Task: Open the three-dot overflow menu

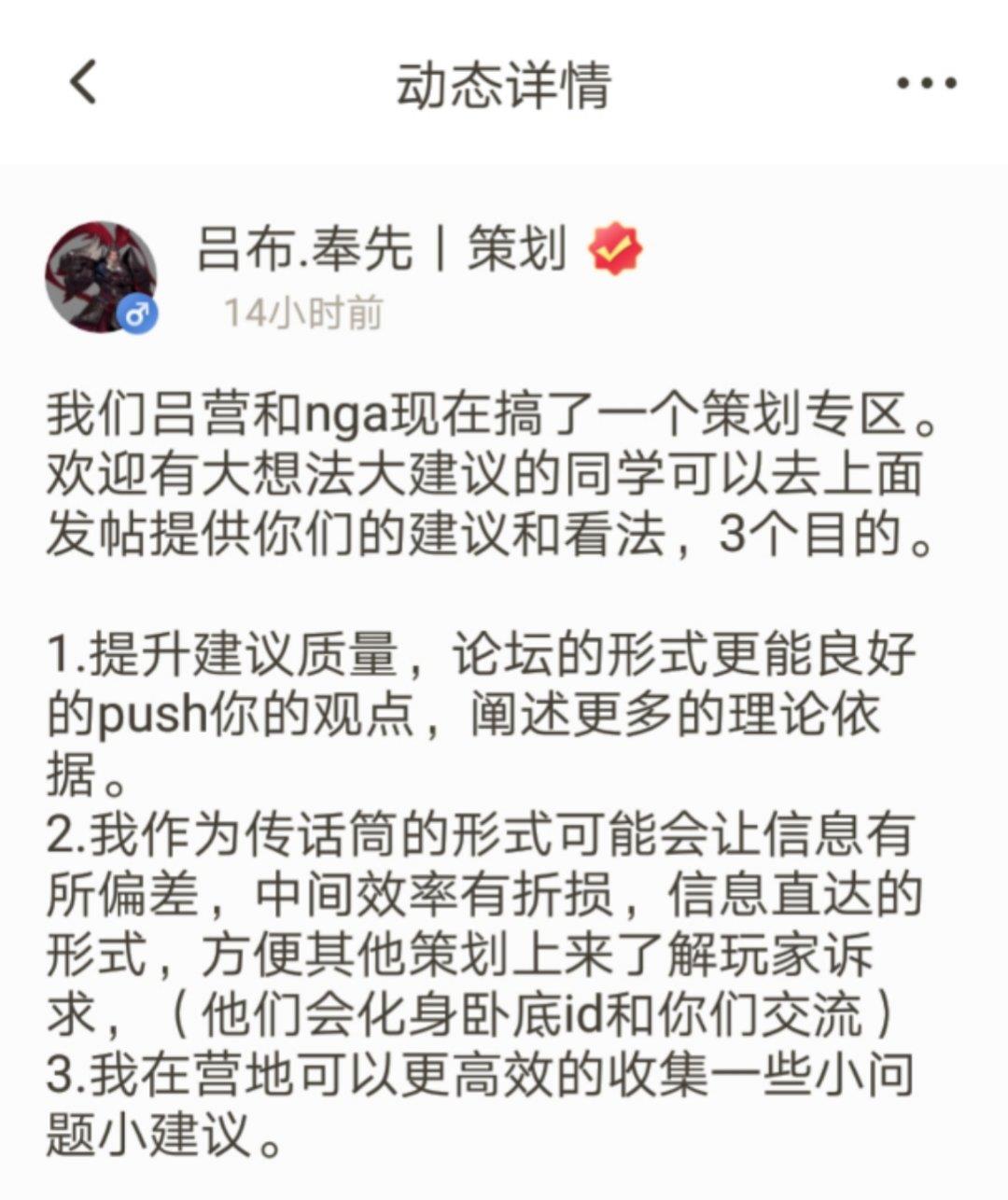Action: (x=926, y=83)
